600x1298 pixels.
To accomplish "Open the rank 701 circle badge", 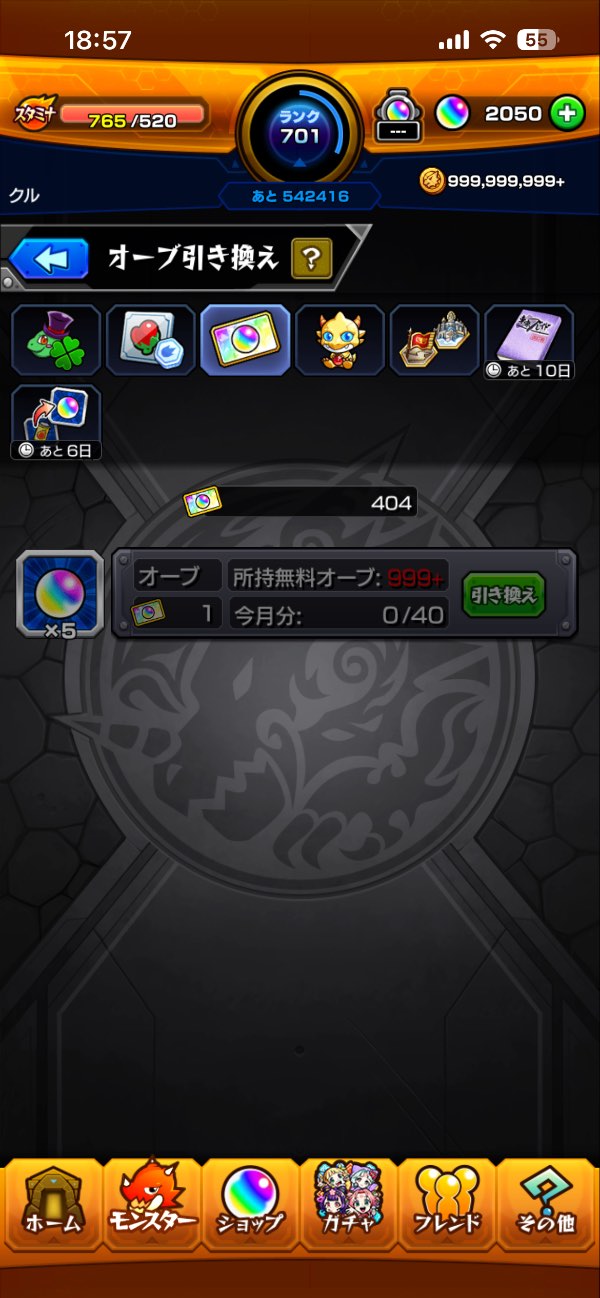I will tap(299, 127).
